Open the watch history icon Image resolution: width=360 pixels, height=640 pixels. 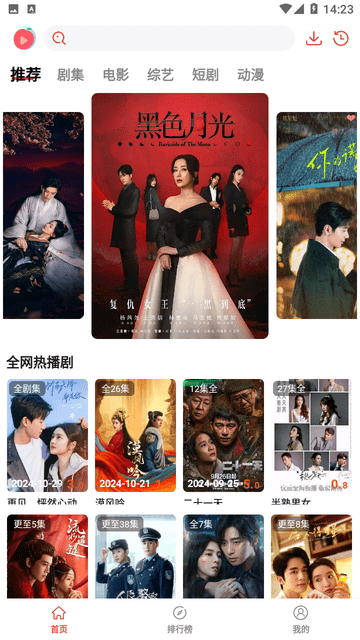341,38
